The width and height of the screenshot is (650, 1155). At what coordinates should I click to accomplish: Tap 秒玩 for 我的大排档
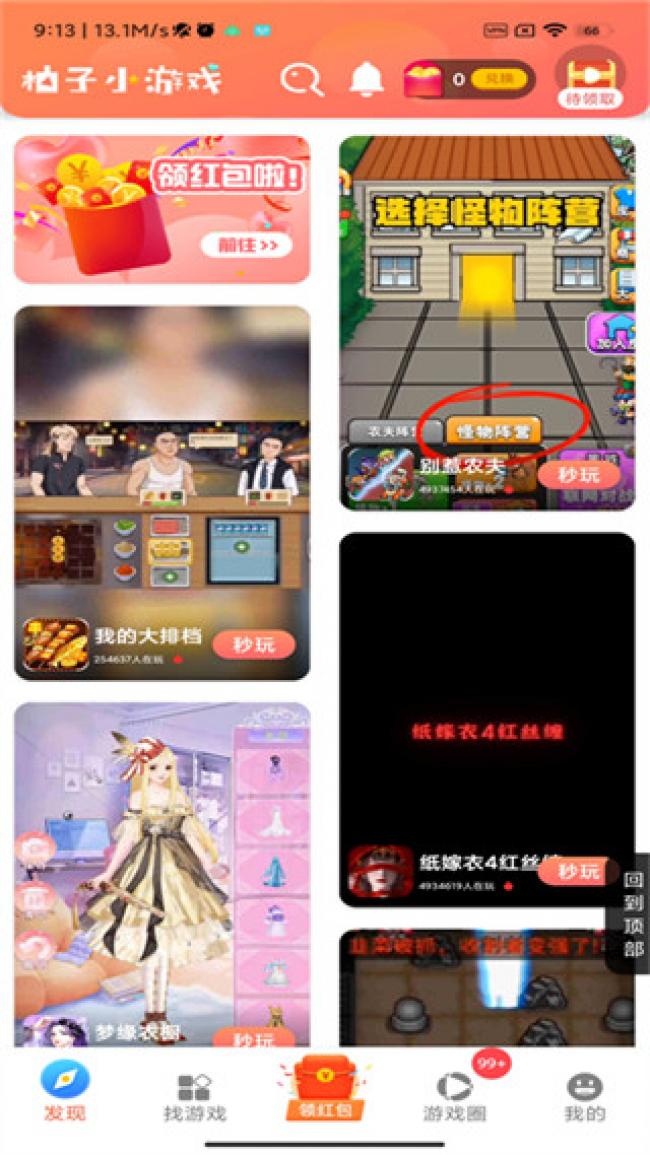(253, 644)
